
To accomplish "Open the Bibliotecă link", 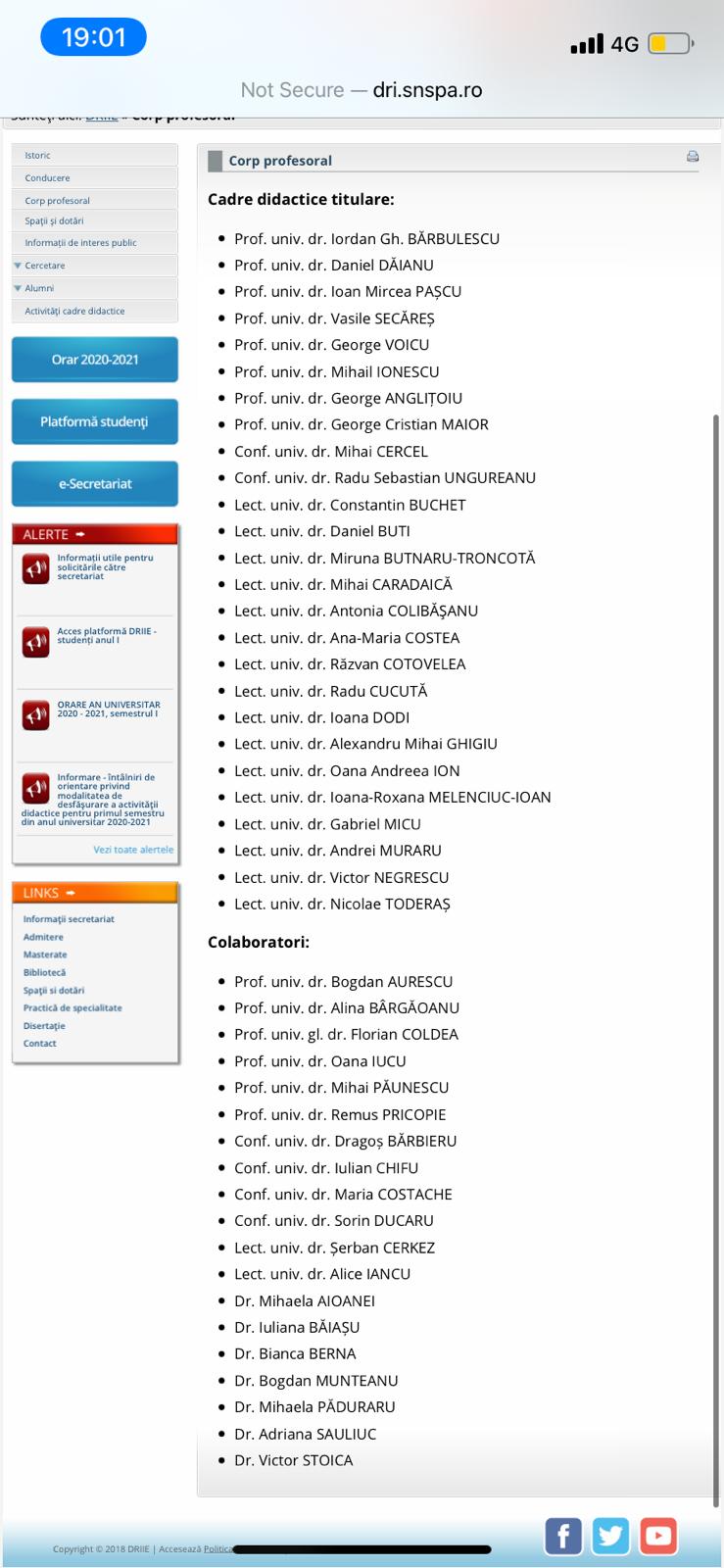I will tap(44, 972).
